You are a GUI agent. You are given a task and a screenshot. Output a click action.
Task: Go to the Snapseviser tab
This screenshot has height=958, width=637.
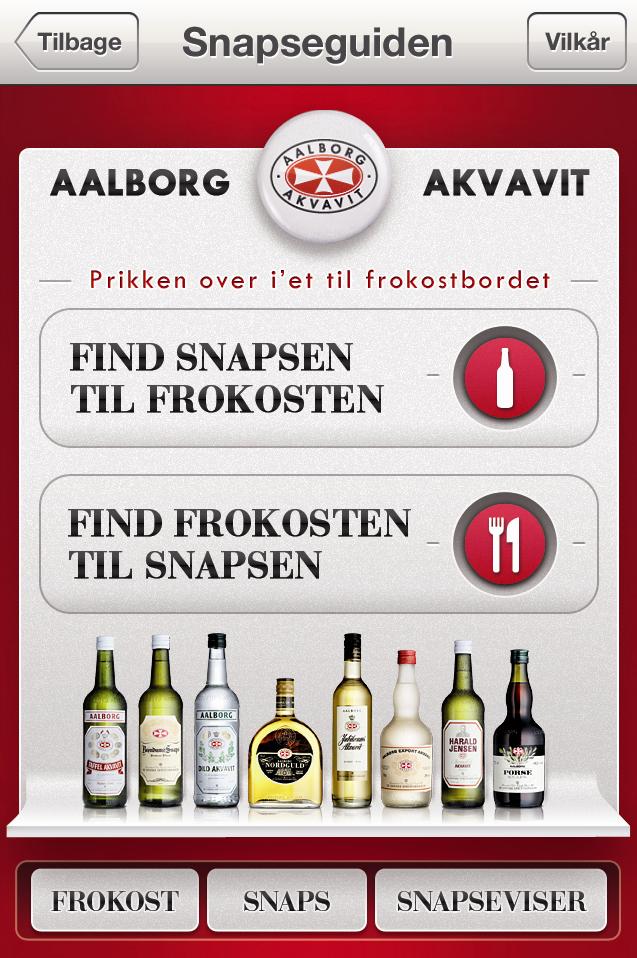coord(491,900)
